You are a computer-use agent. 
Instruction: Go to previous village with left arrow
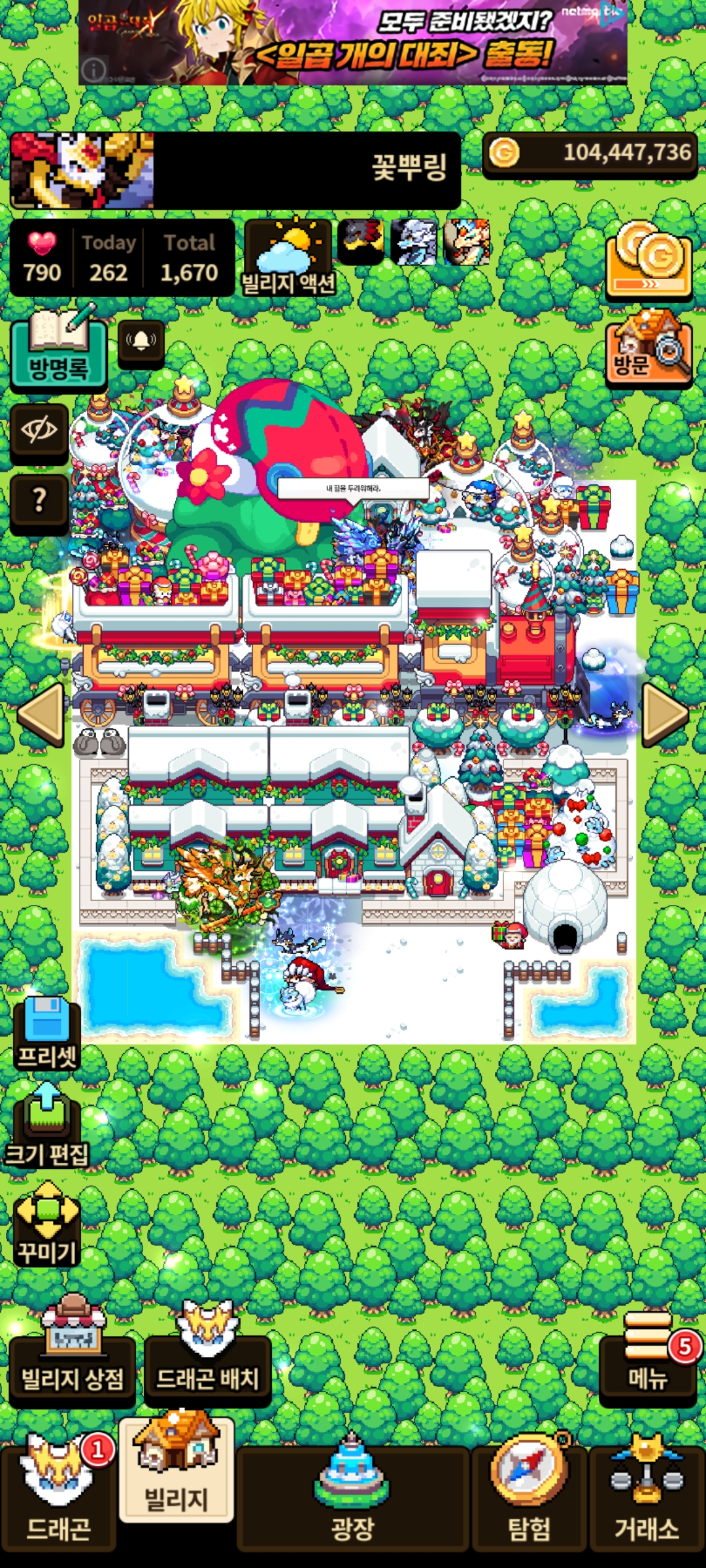coord(41,715)
